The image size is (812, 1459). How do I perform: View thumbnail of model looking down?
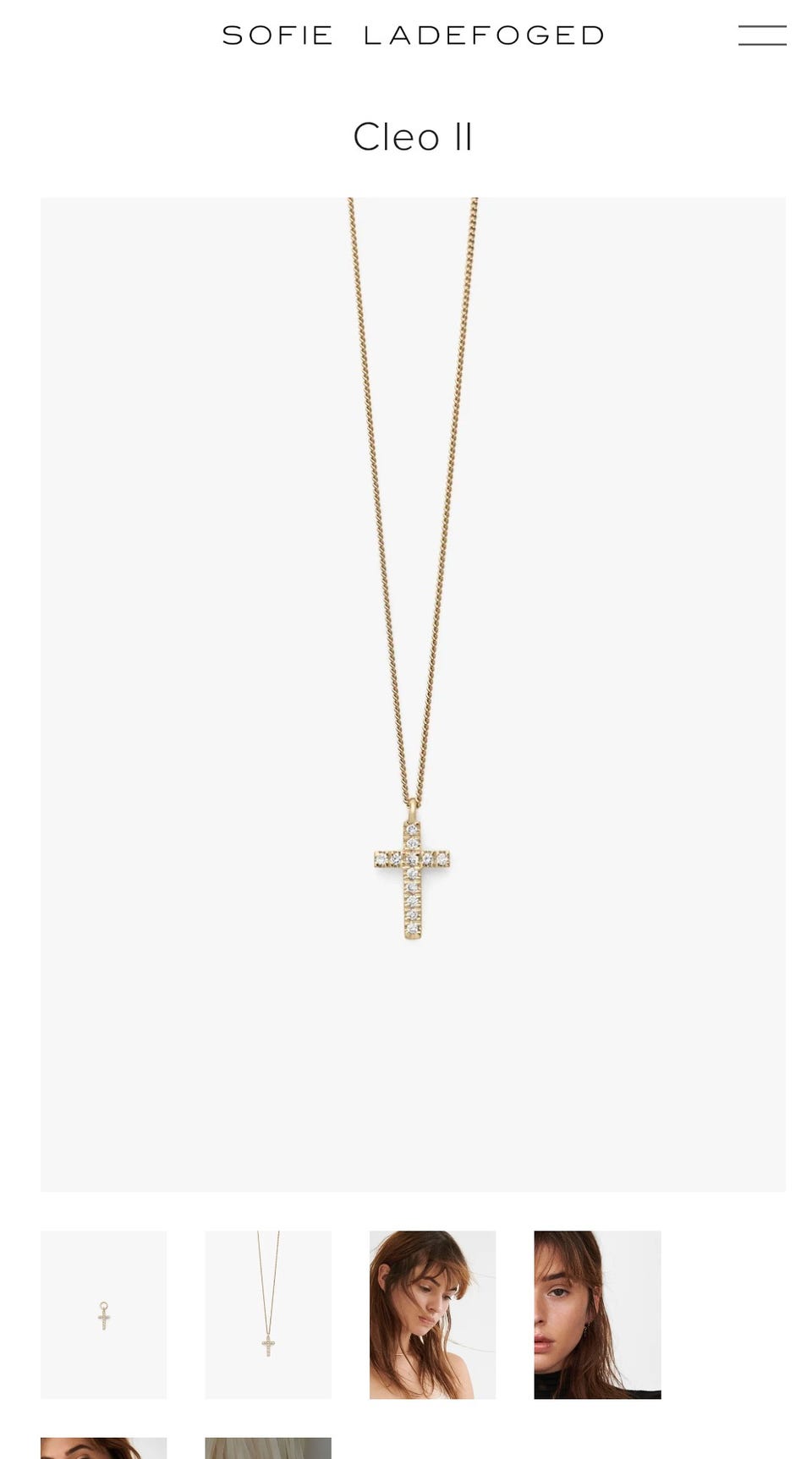[432, 1314]
